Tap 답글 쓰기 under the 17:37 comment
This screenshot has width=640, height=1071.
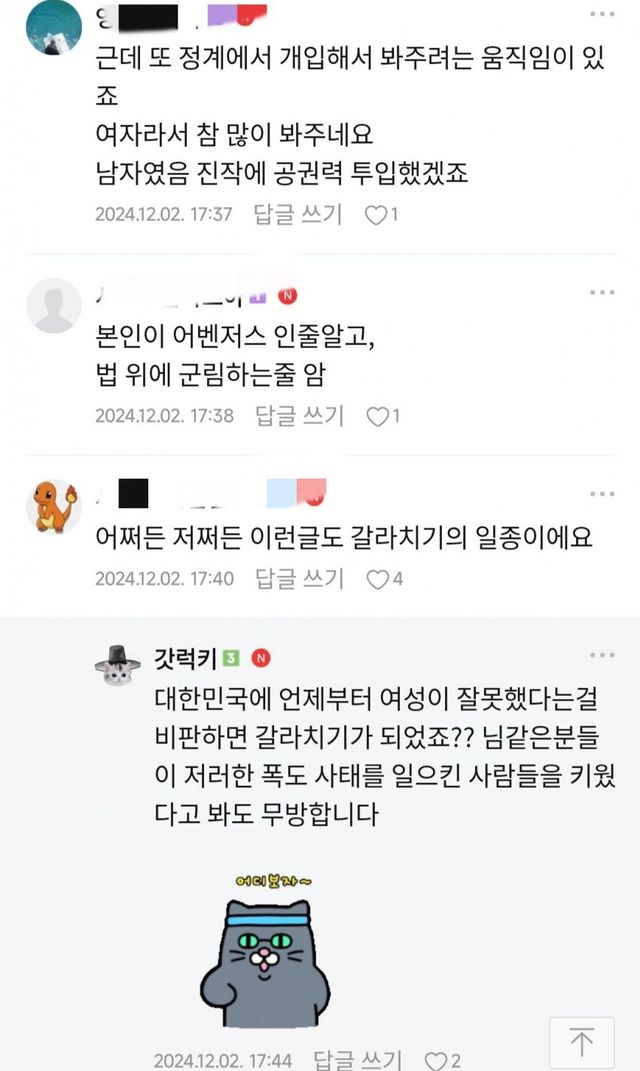[x=298, y=214]
